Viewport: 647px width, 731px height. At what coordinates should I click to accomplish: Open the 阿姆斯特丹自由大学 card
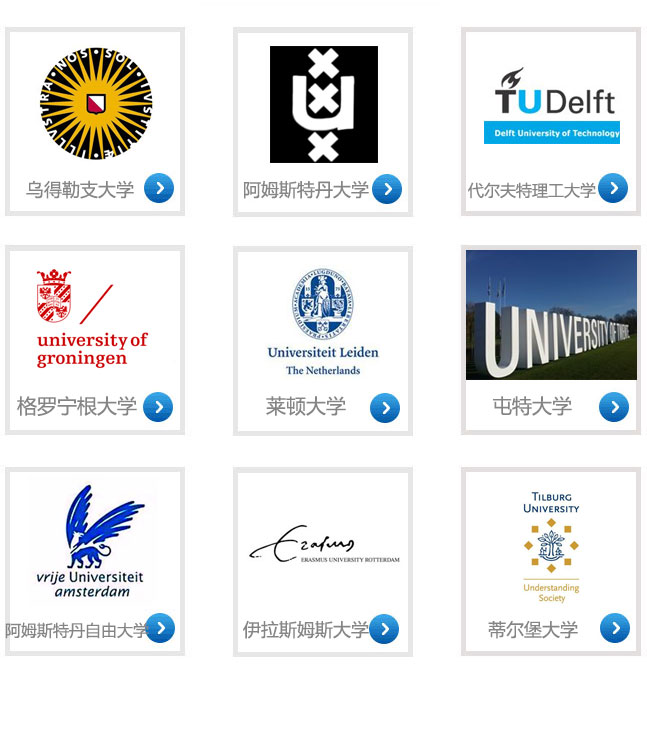[95, 560]
